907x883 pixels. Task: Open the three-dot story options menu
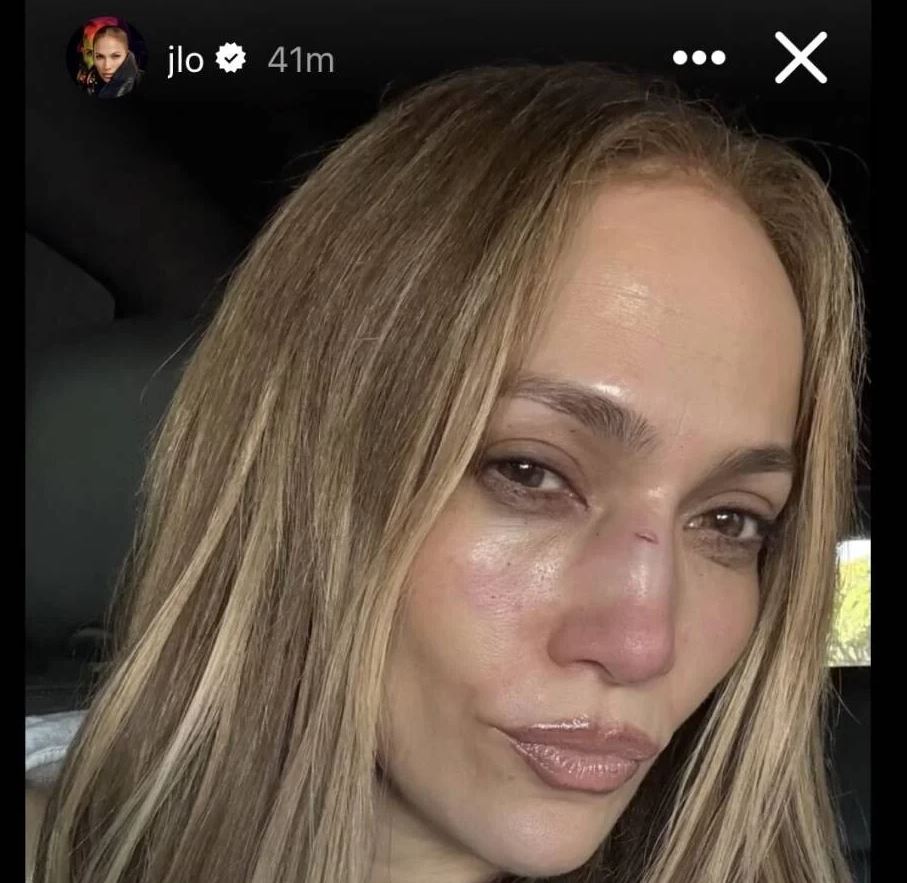698,58
